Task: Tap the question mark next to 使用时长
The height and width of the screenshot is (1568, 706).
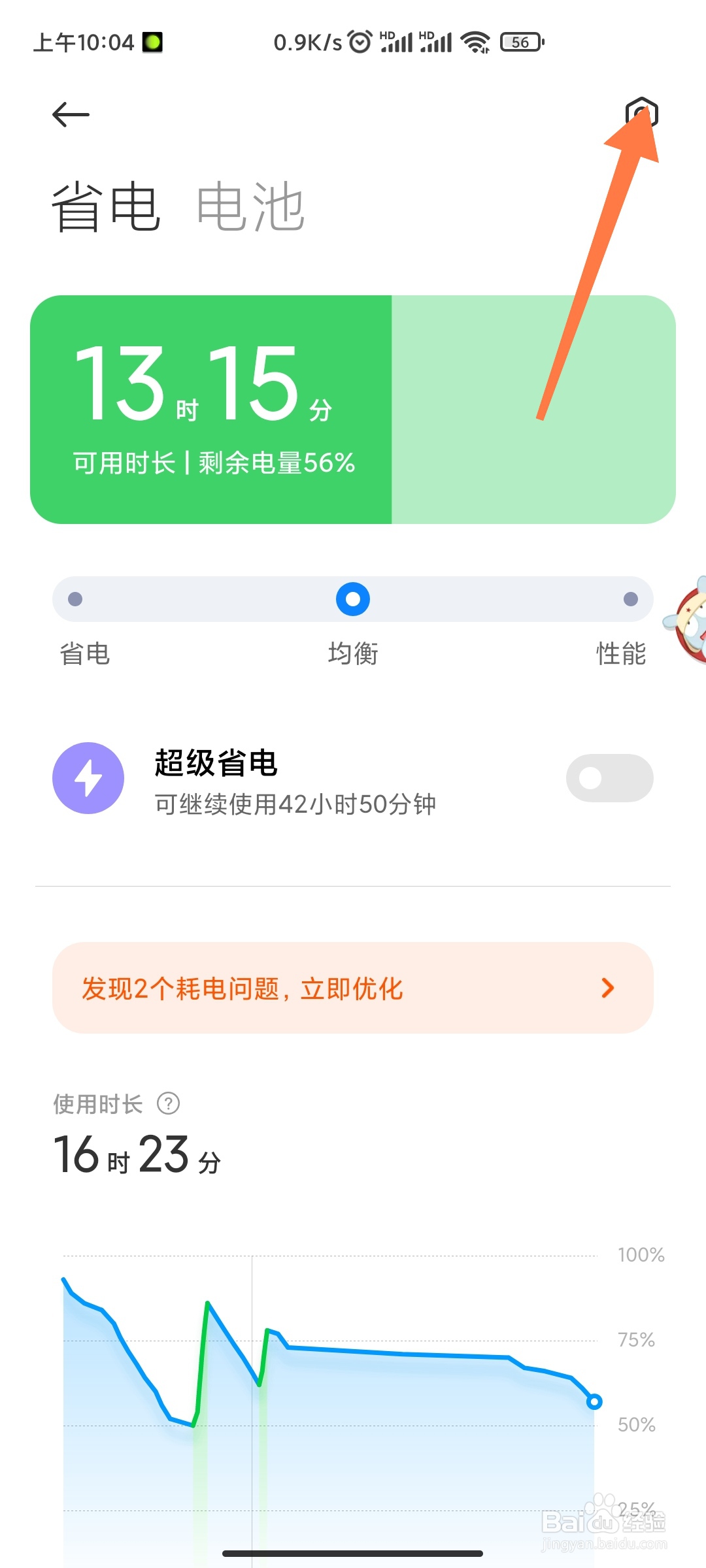Action: pos(167,1103)
